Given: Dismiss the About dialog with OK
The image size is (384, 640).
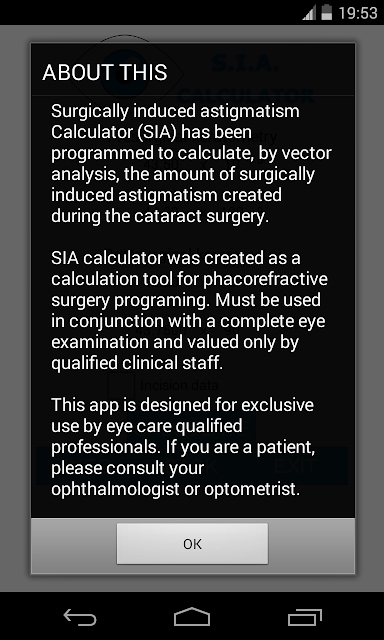Looking at the screenshot, I should click(192, 544).
